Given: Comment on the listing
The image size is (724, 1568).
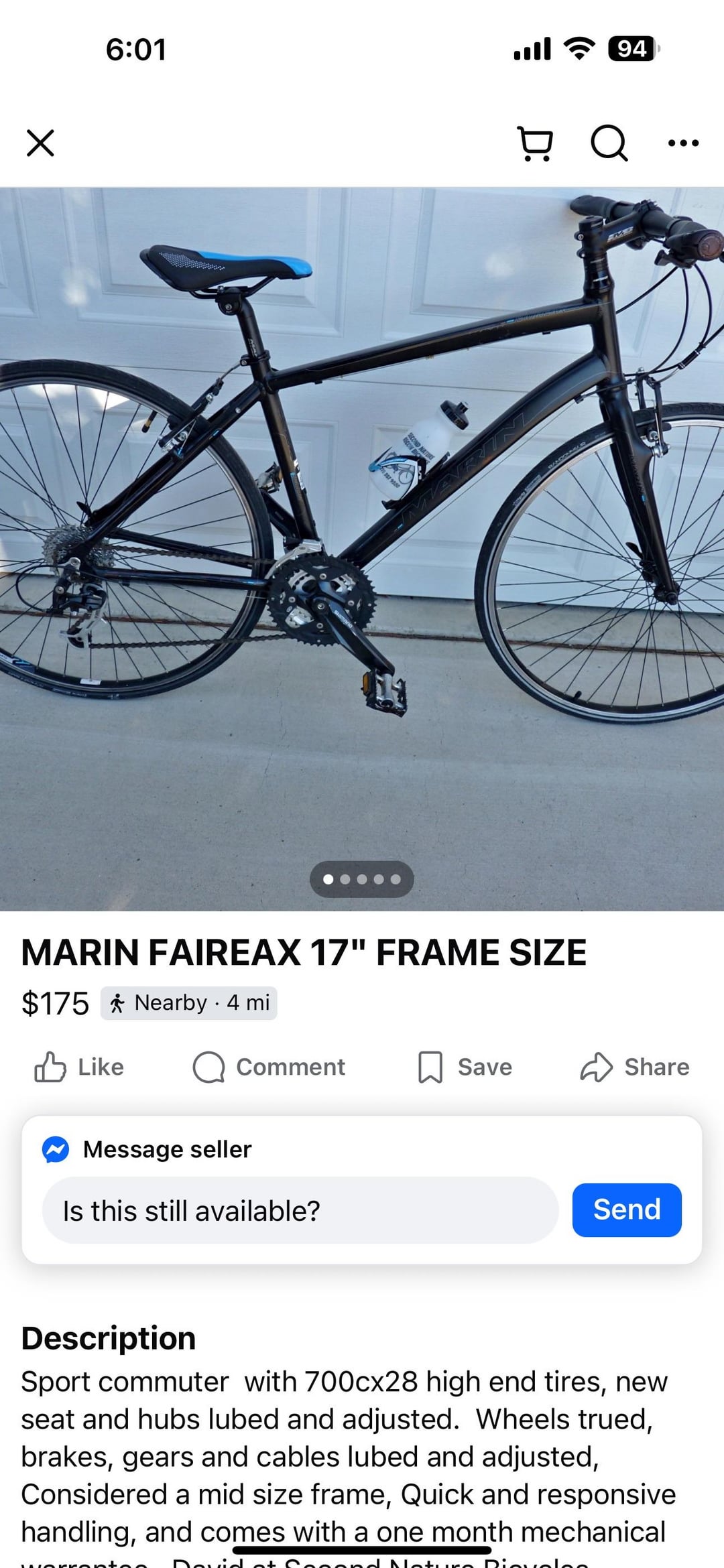Looking at the screenshot, I should pyautogui.click(x=269, y=1067).
